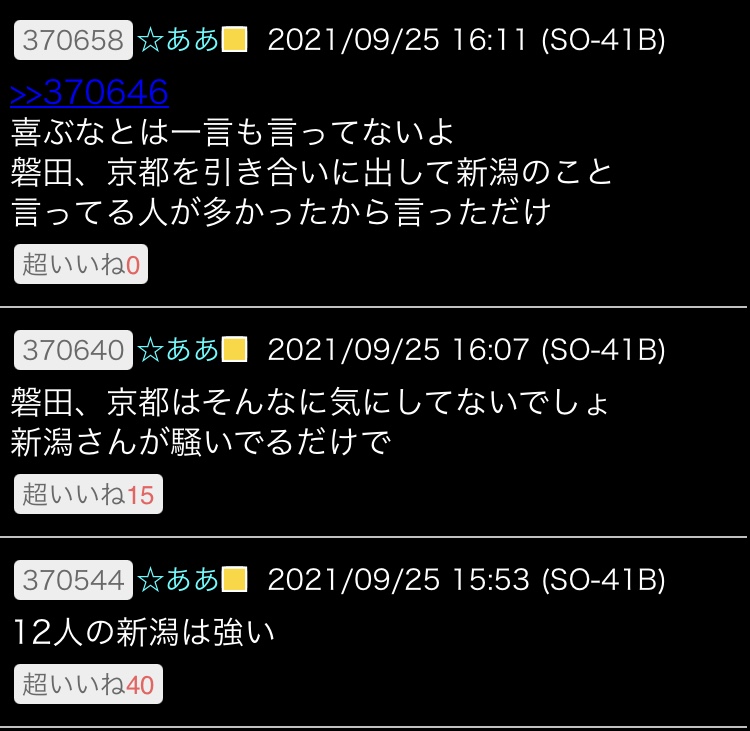Give 超いいね to post 370640
This screenshot has height=731, width=750.
coord(87,494)
